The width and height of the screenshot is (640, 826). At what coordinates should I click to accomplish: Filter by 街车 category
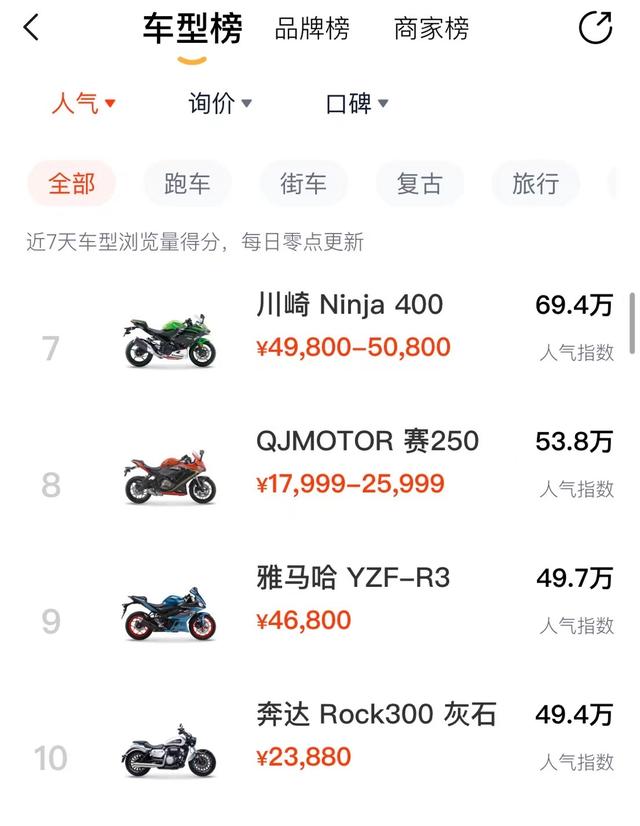coord(303,184)
